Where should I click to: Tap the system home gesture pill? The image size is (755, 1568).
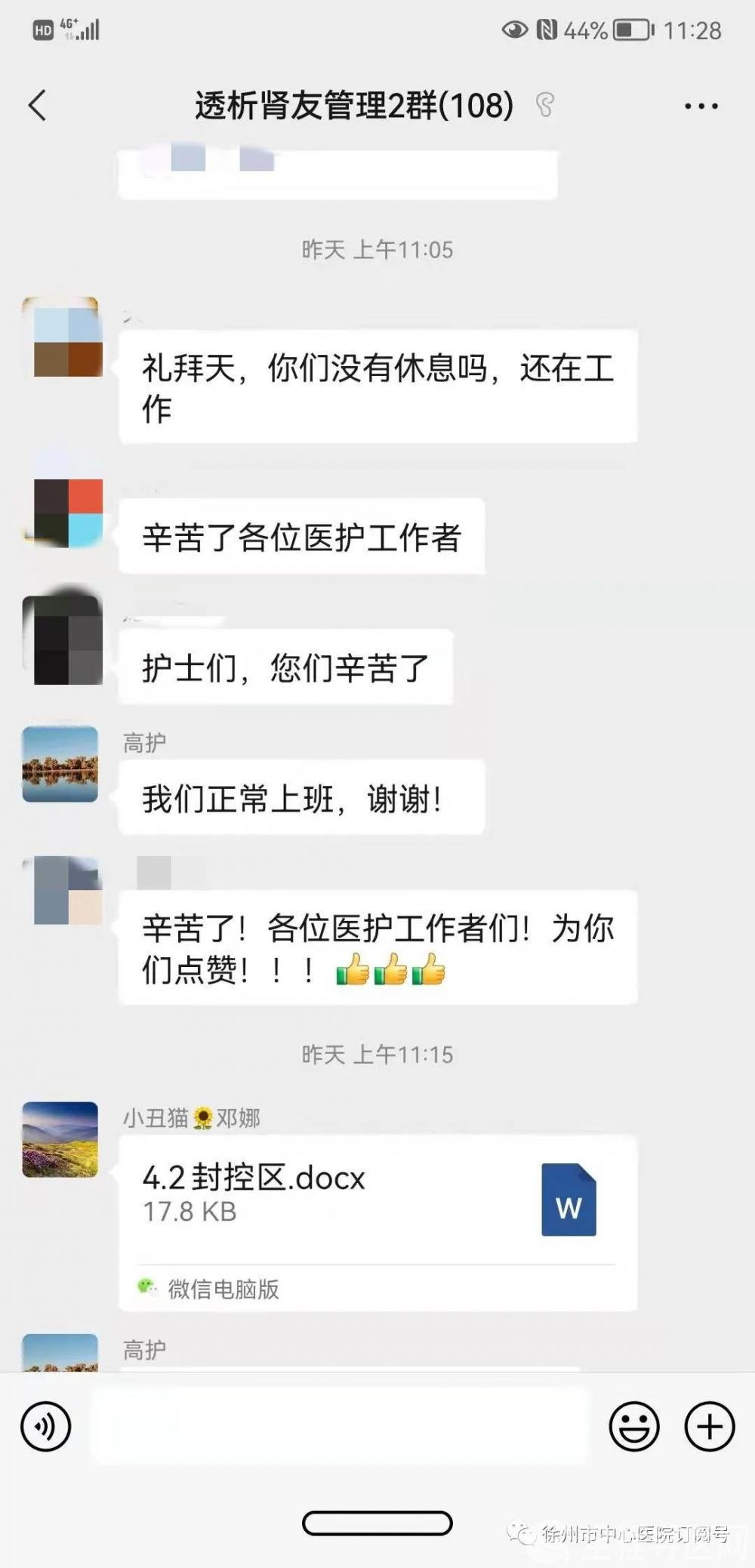point(377,1523)
